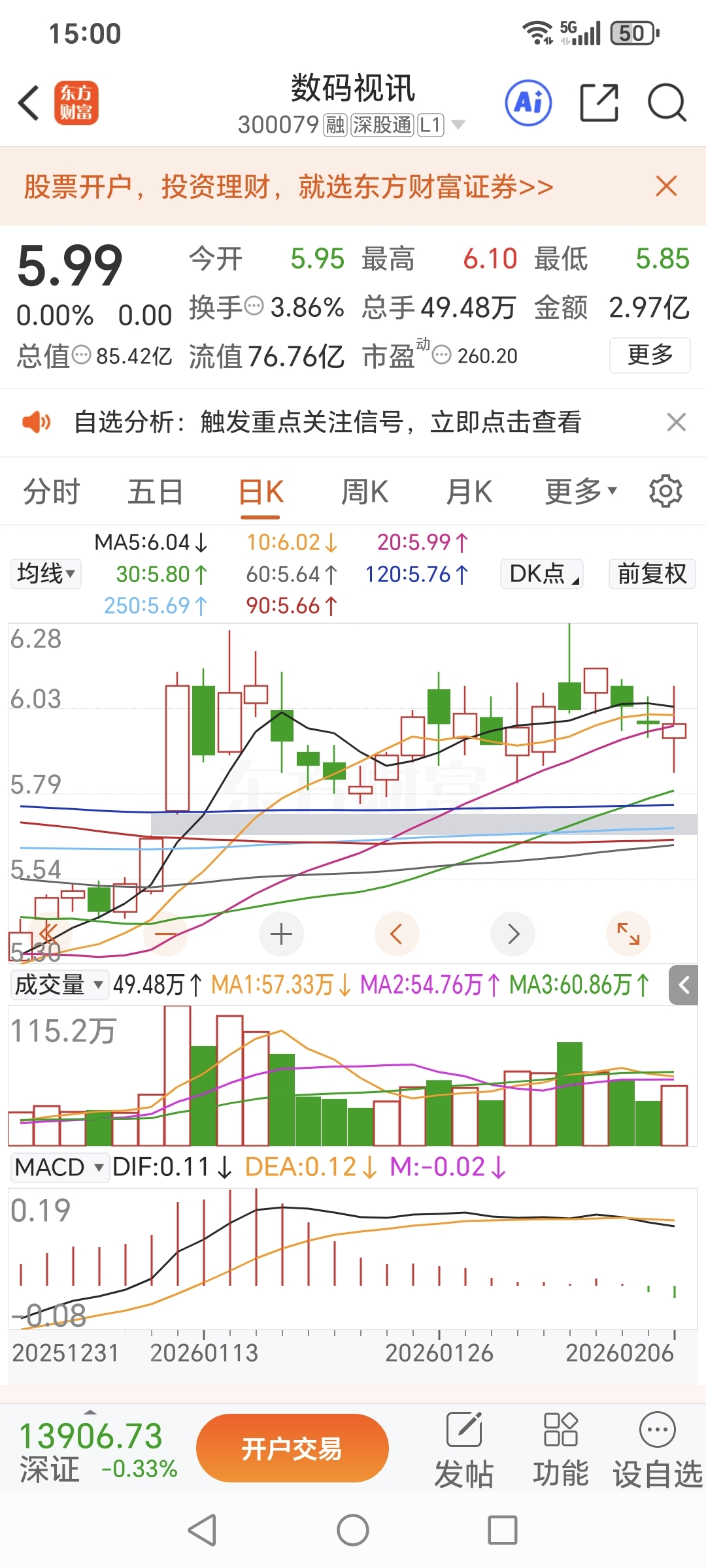706x1568 pixels.
Task: Open the AI assistant icon
Action: (528, 103)
